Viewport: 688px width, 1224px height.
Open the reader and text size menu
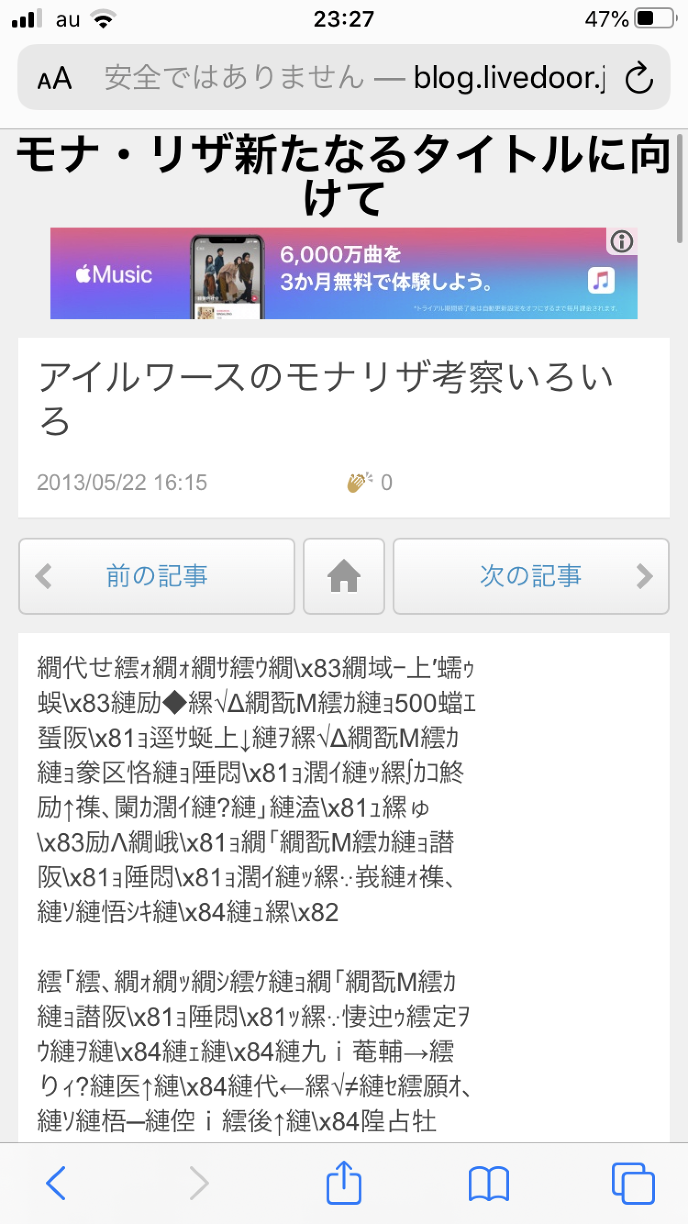pos(55,78)
